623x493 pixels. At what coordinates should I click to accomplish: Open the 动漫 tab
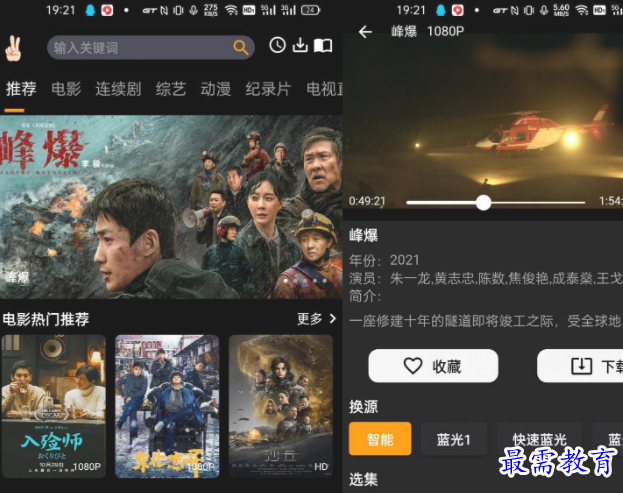click(215, 89)
